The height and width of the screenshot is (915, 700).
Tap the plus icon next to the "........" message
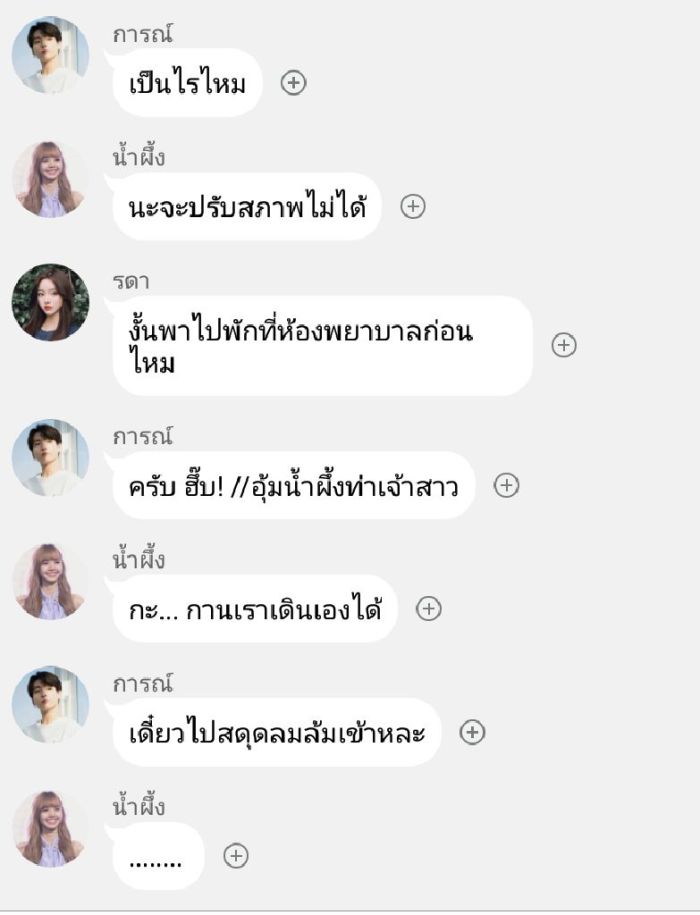pos(235,856)
